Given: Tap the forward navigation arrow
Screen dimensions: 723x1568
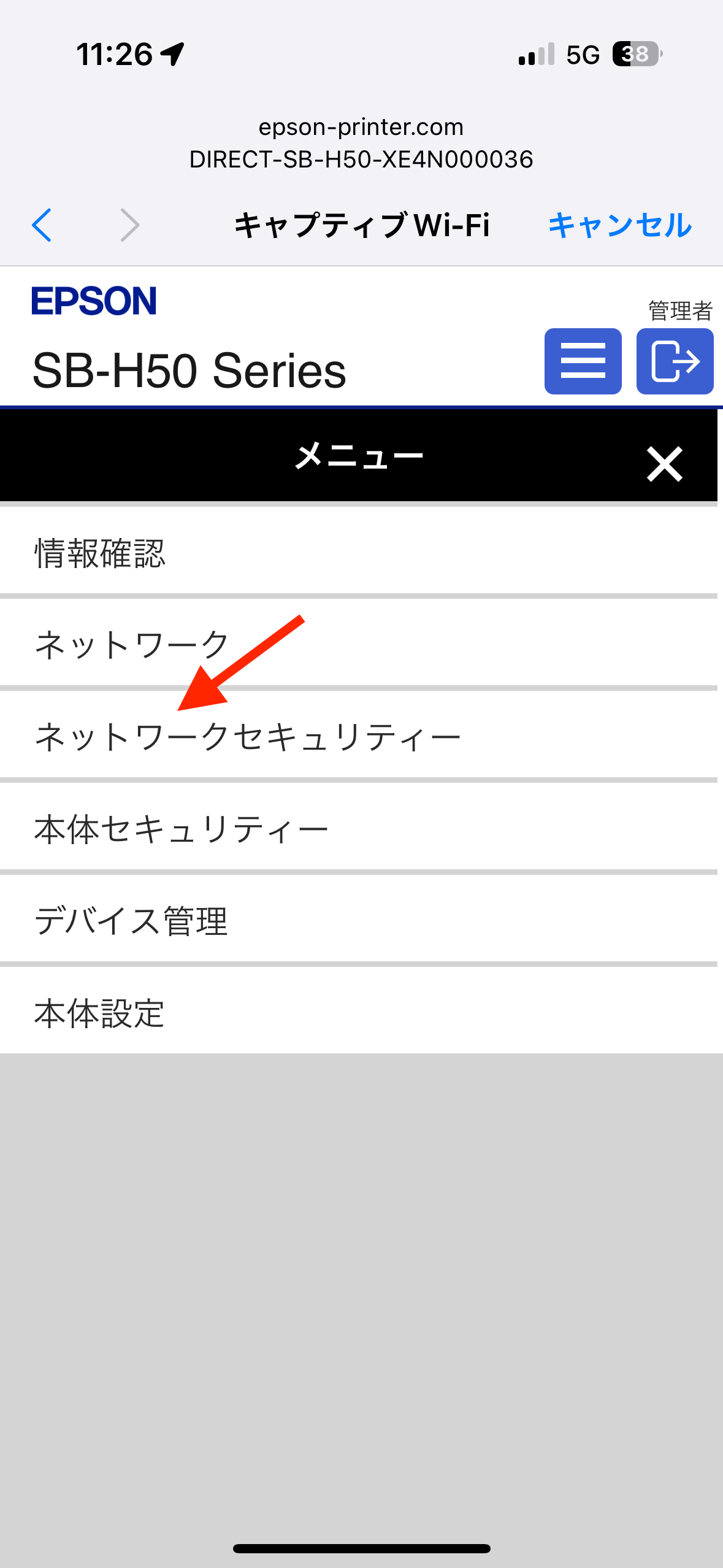Looking at the screenshot, I should 129,225.
